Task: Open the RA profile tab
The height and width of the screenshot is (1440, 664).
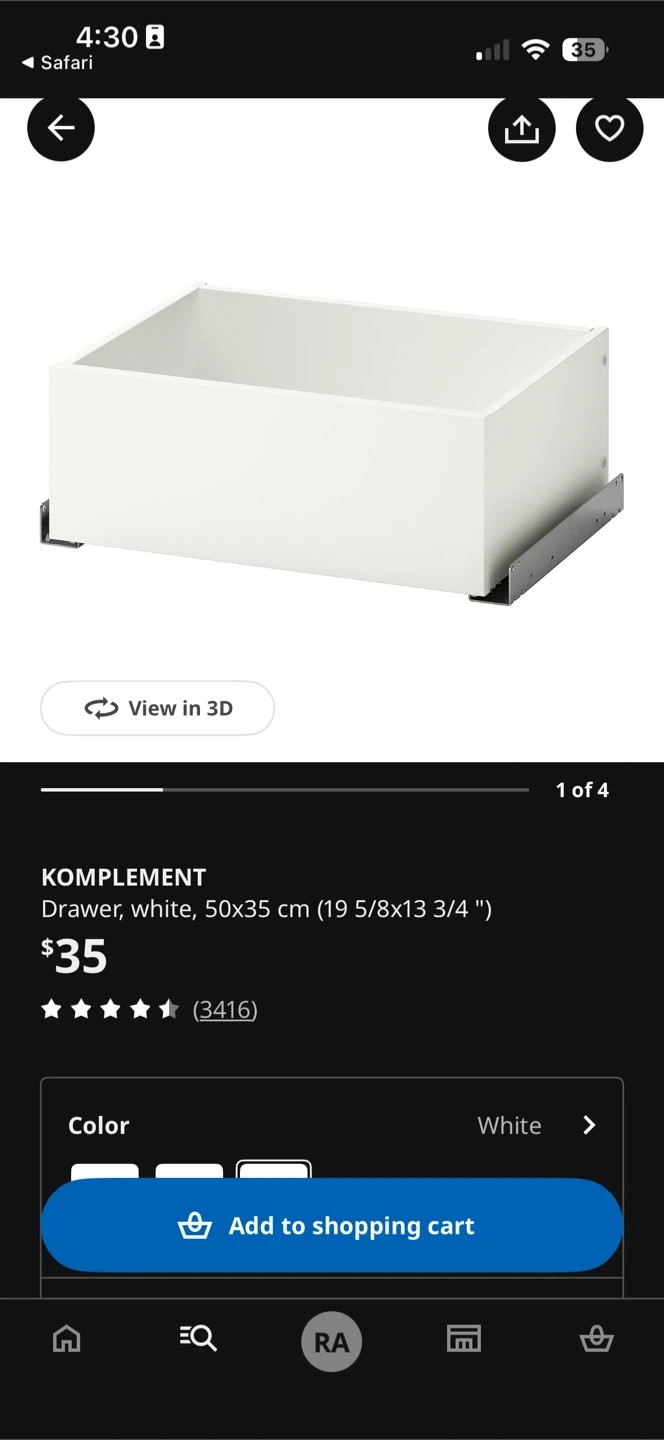Action: (x=331, y=1341)
